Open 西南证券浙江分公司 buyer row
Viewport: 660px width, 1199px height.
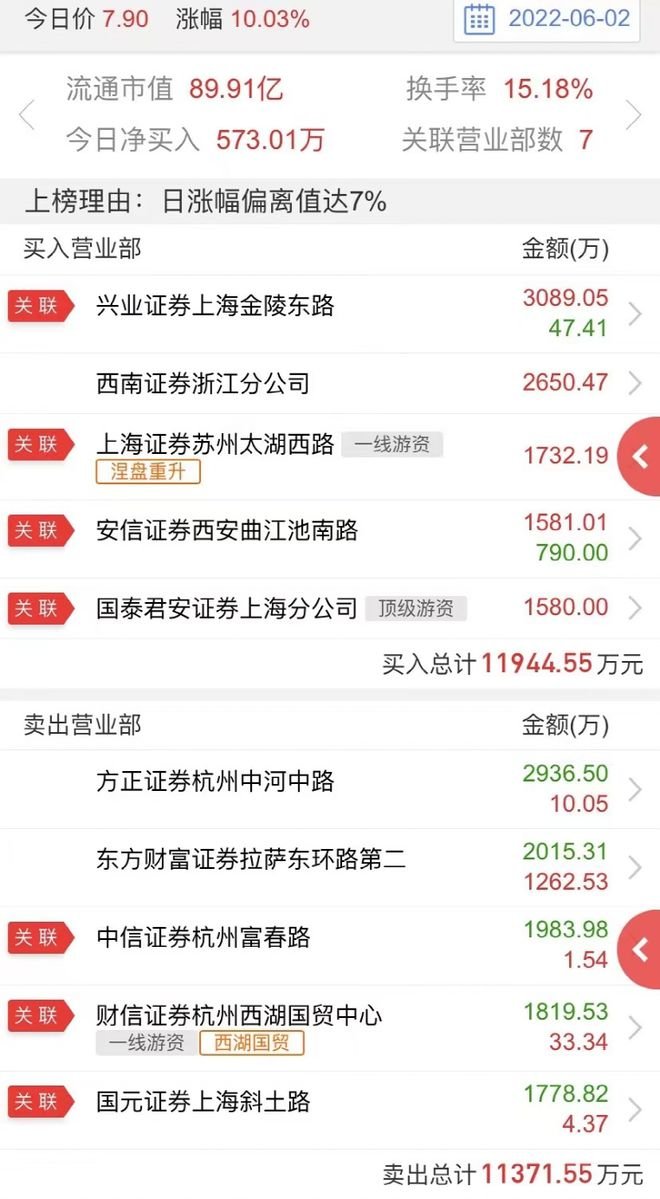pyautogui.click(x=330, y=383)
